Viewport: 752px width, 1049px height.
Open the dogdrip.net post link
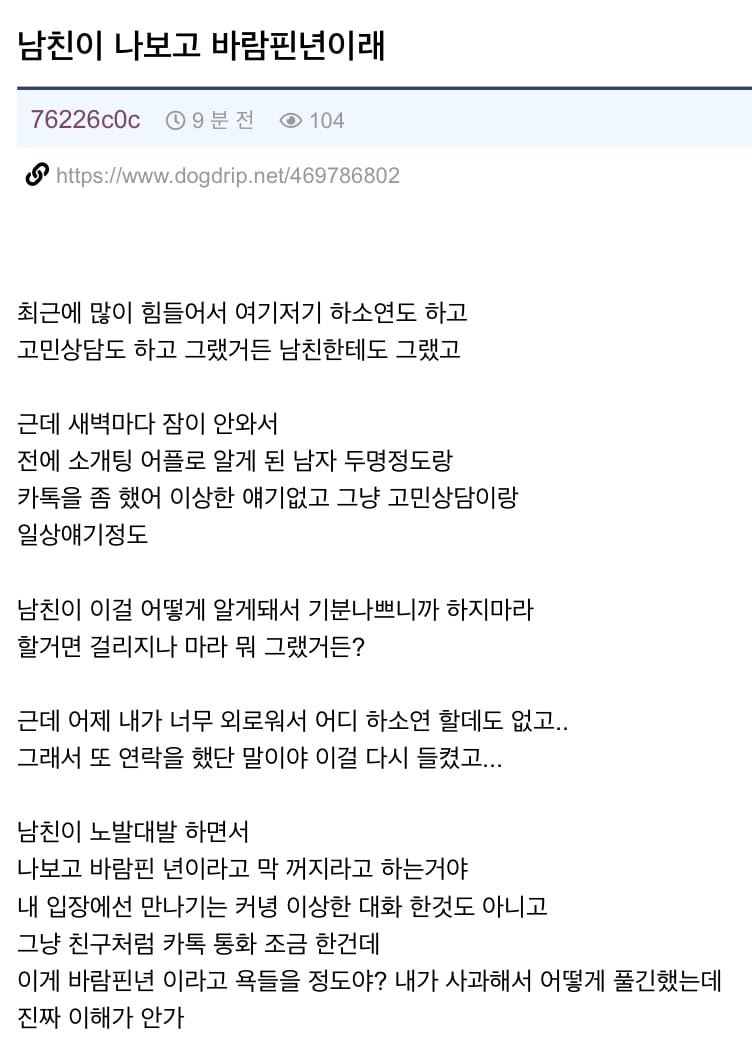(x=227, y=175)
